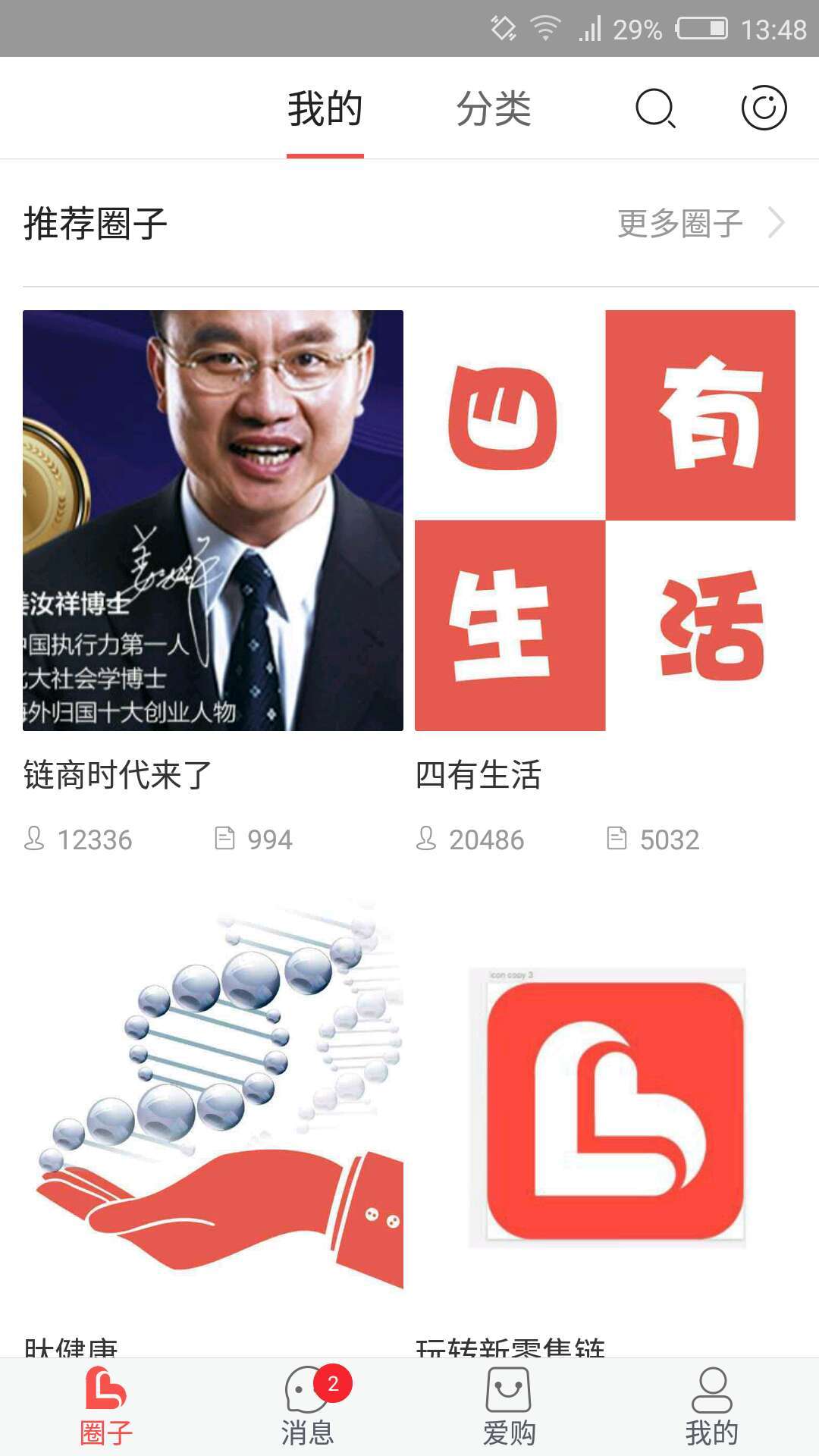Tap the circular refresh icon
This screenshot has height=1456, width=819.
764,108
